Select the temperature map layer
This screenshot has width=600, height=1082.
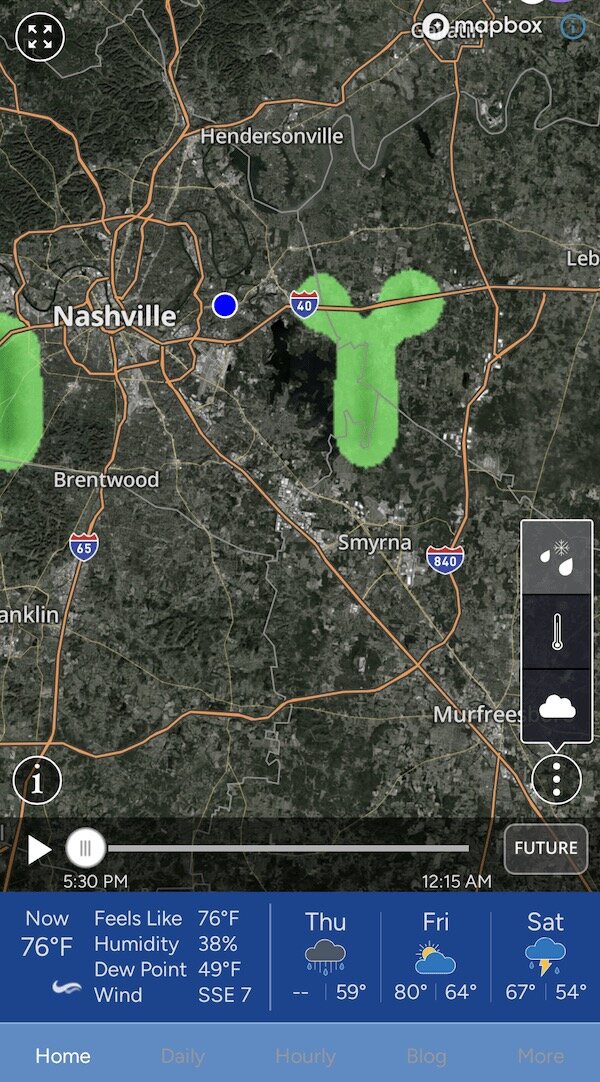point(557,632)
